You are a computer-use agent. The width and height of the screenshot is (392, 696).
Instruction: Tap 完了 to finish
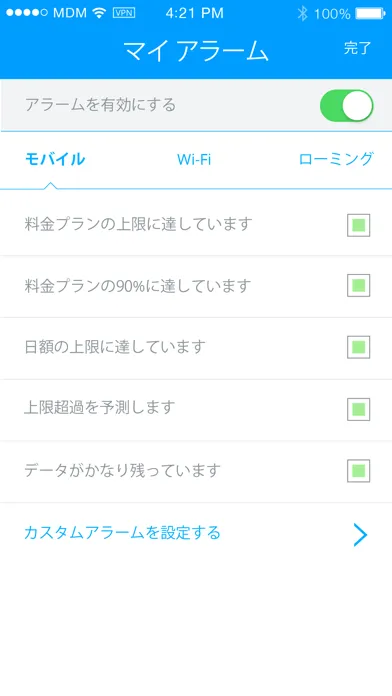pos(357,48)
